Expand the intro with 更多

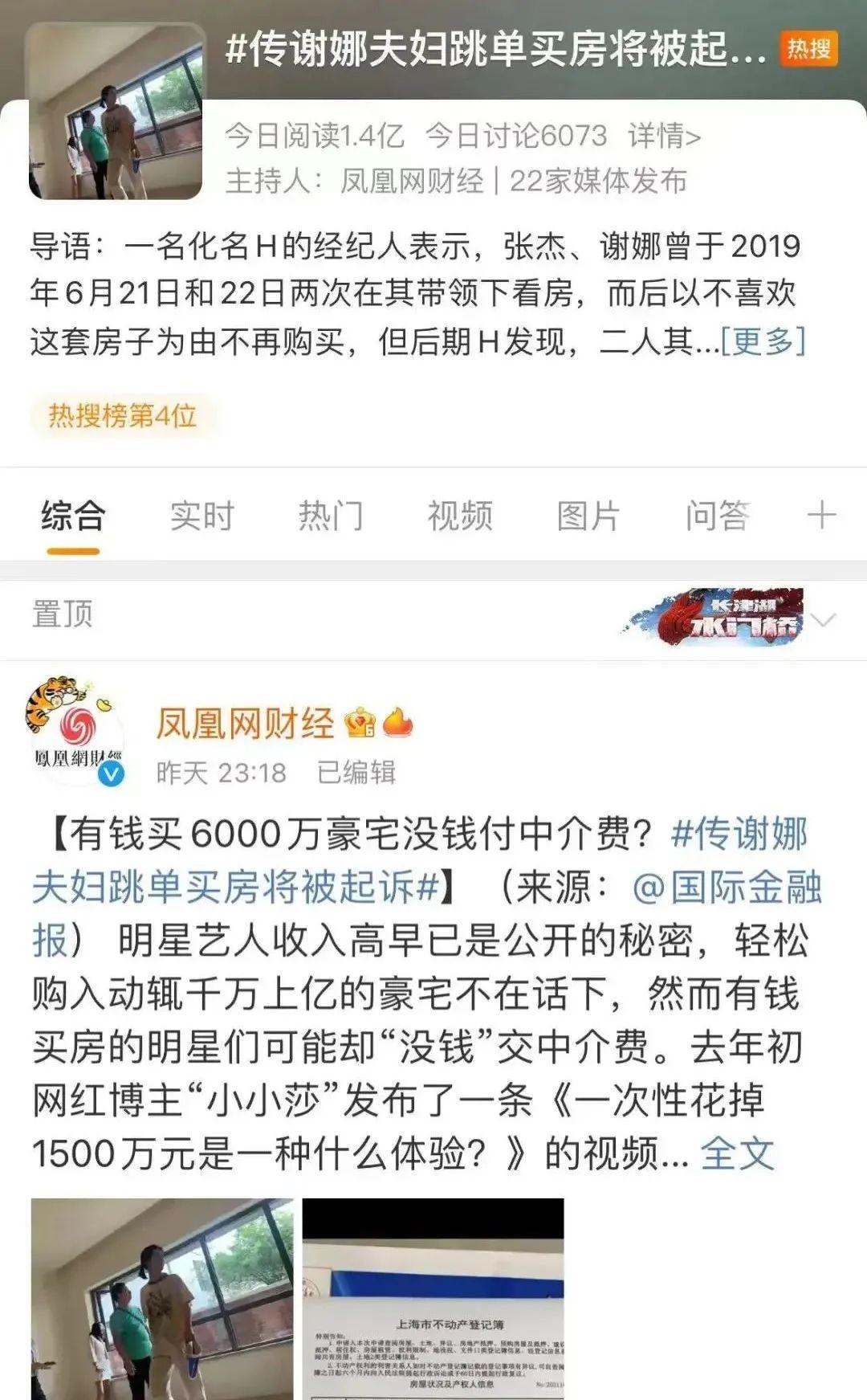(x=763, y=341)
